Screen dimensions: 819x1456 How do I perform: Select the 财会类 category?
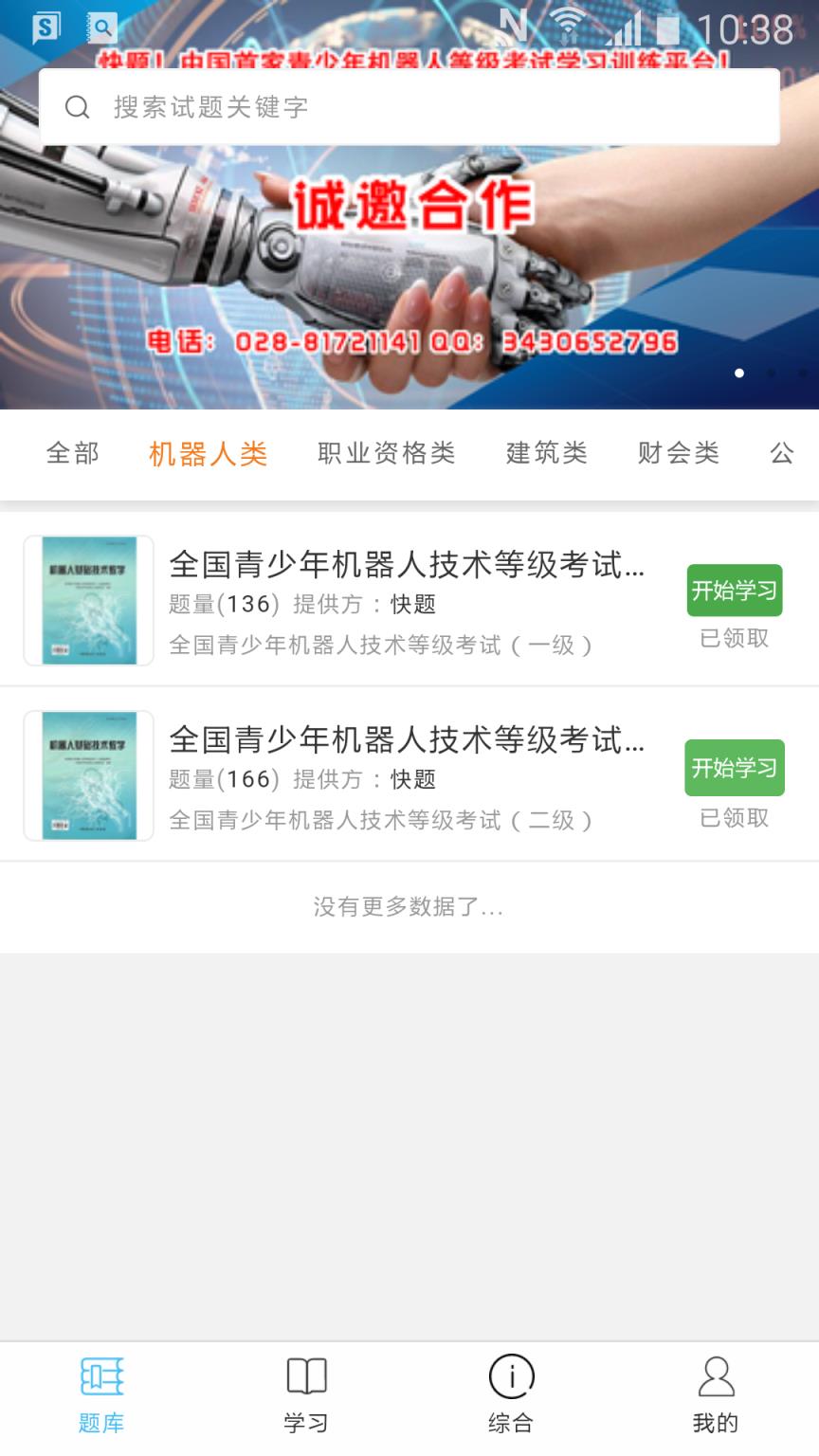[x=677, y=454]
